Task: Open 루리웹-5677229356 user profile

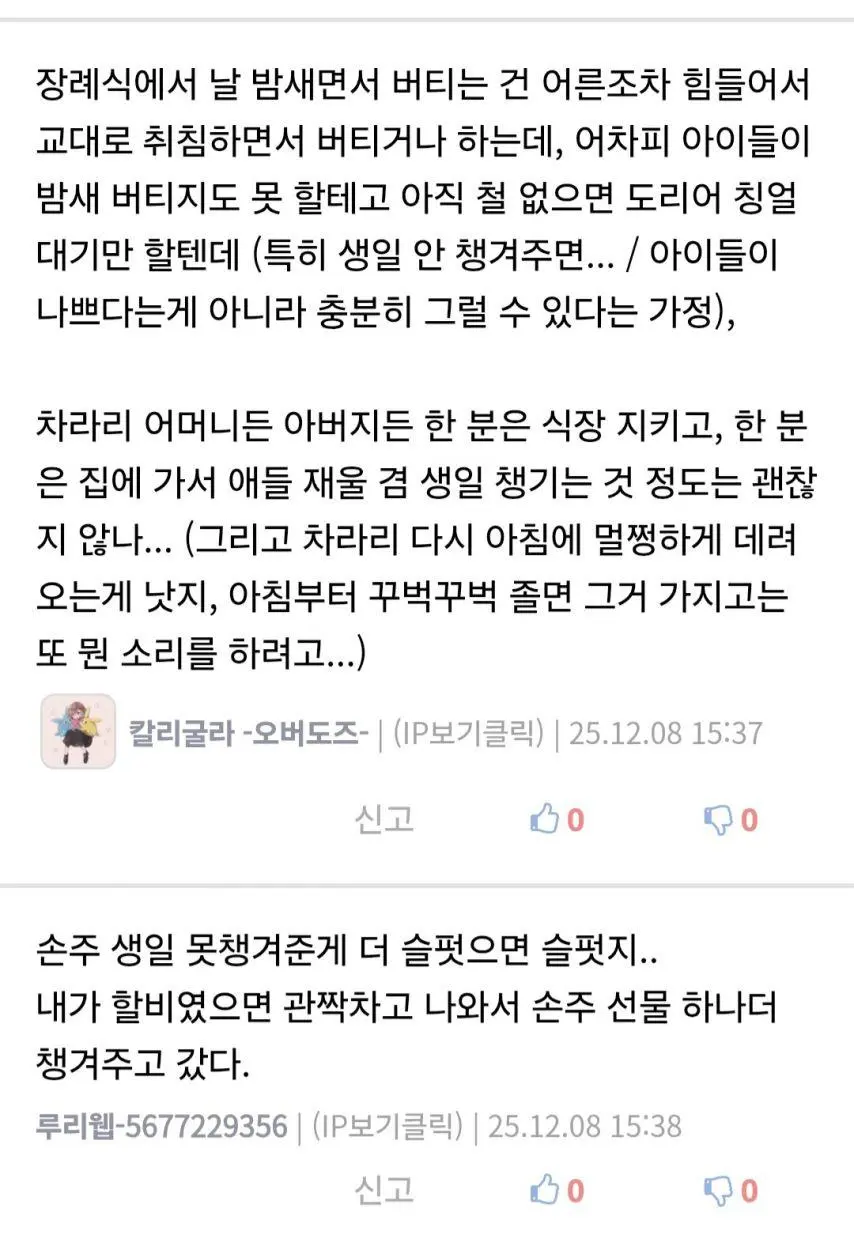Action: [161, 1126]
